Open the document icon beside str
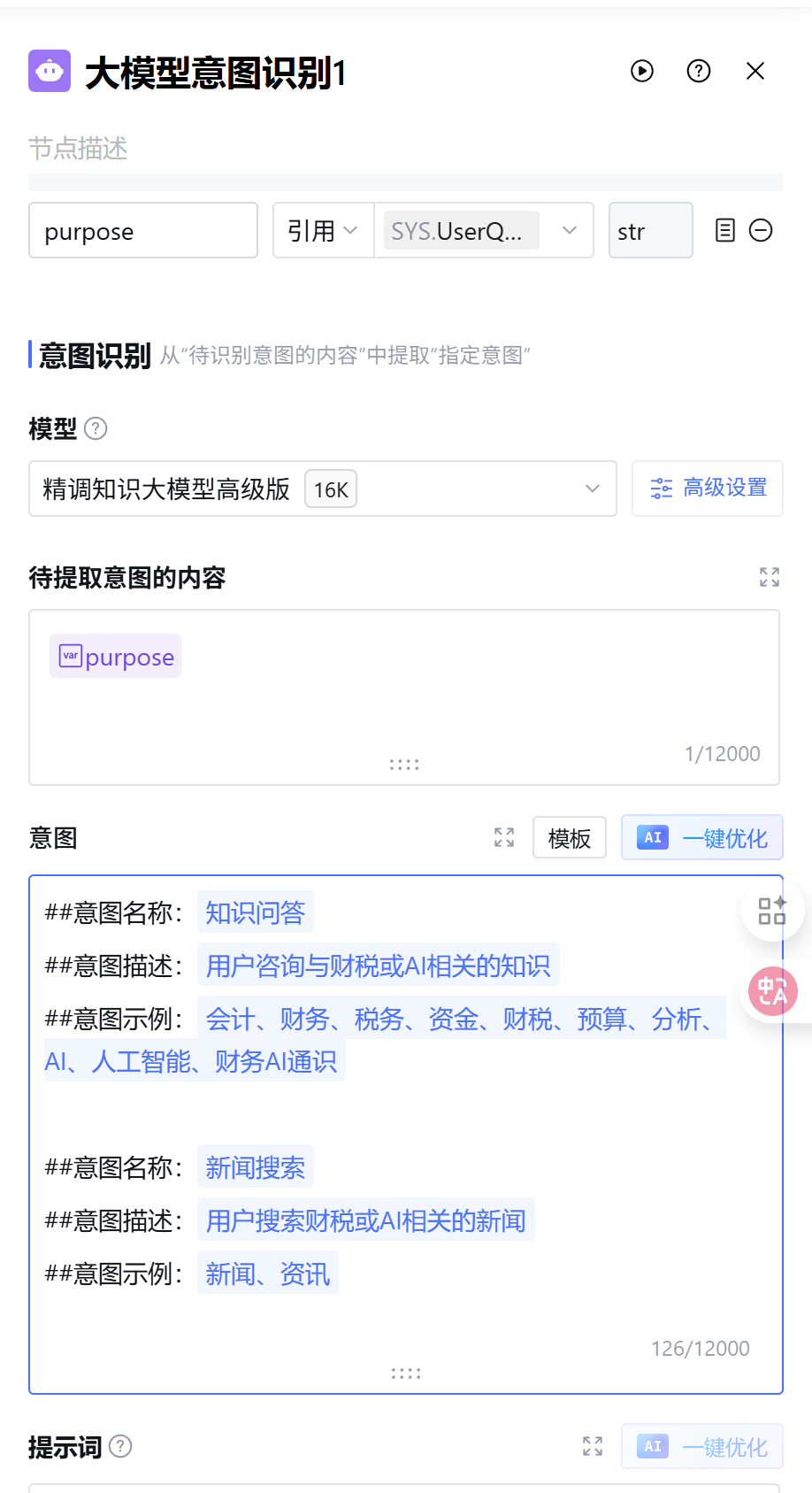The width and height of the screenshot is (812, 1493). (x=725, y=231)
